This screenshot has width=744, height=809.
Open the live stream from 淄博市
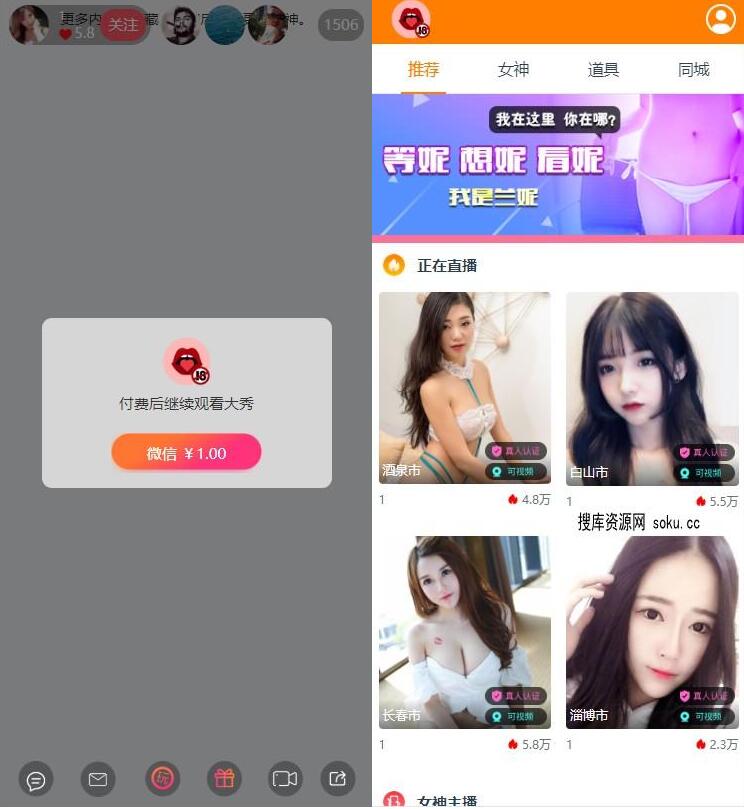coord(652,632)
